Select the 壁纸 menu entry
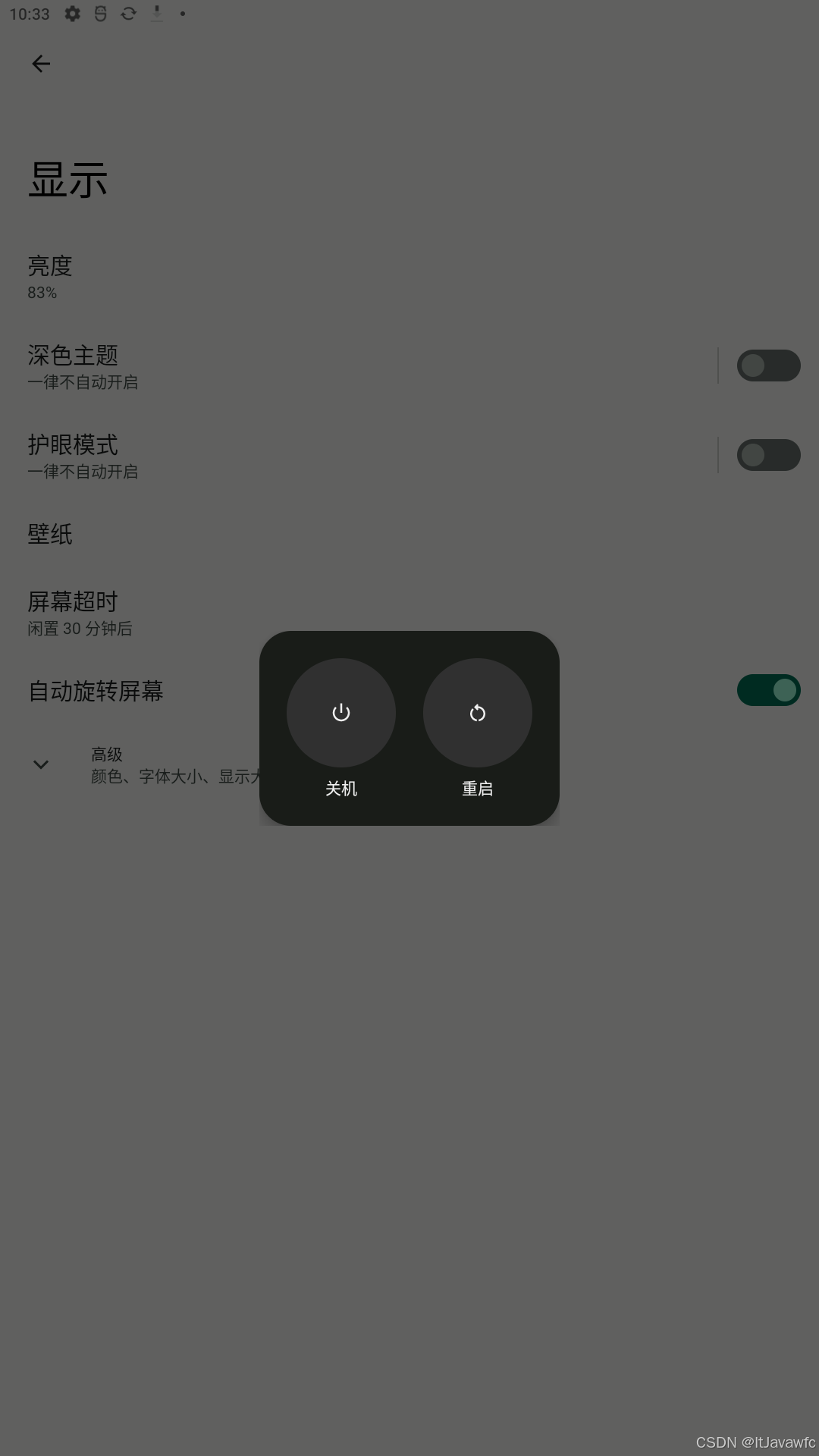 (x=49, y=535)
